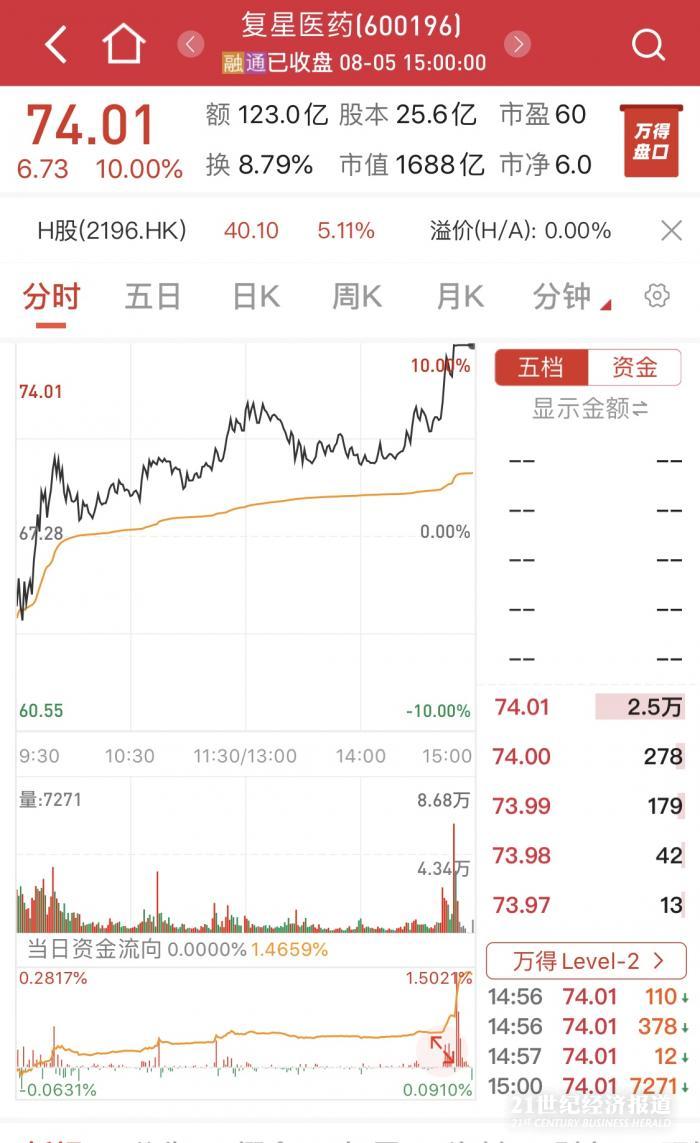Open the 万得盘口 panel

(650, 141)
